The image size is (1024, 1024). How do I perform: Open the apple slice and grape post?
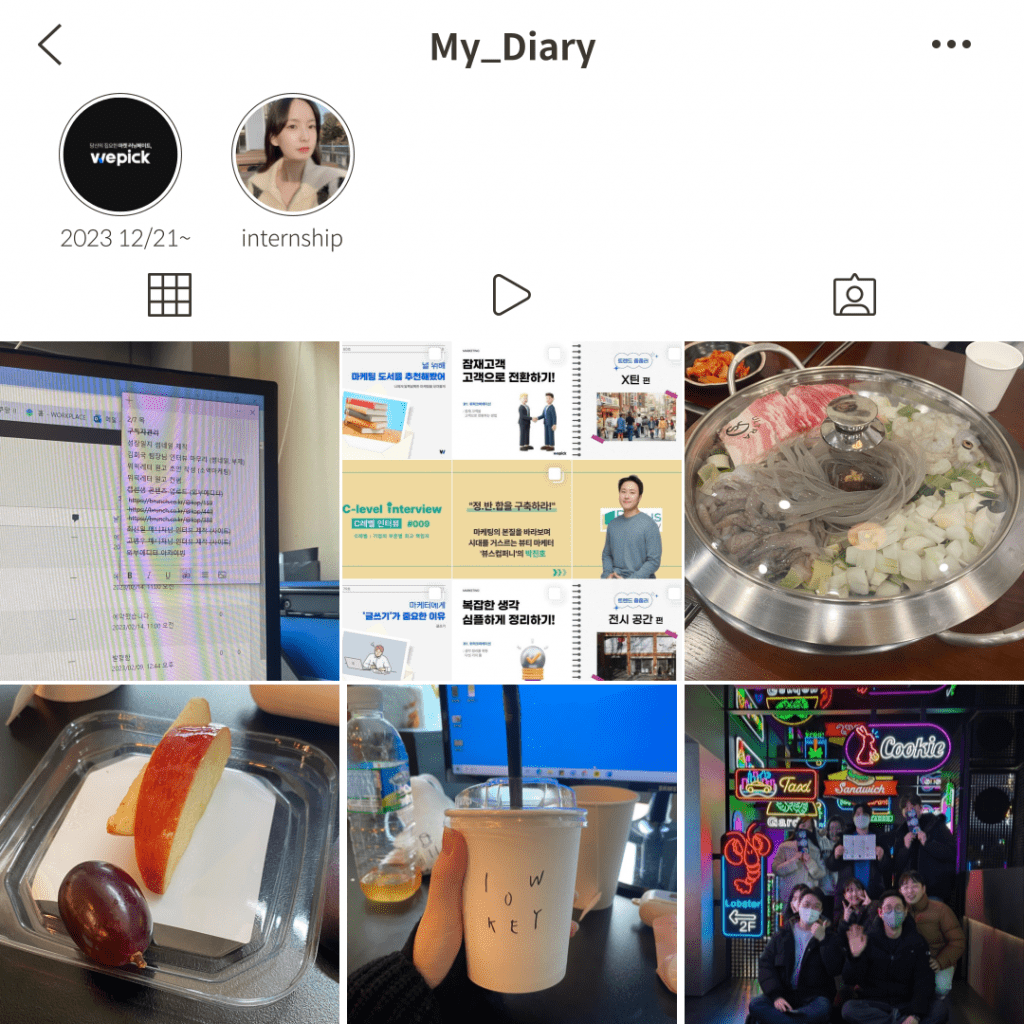coord(169,854)
